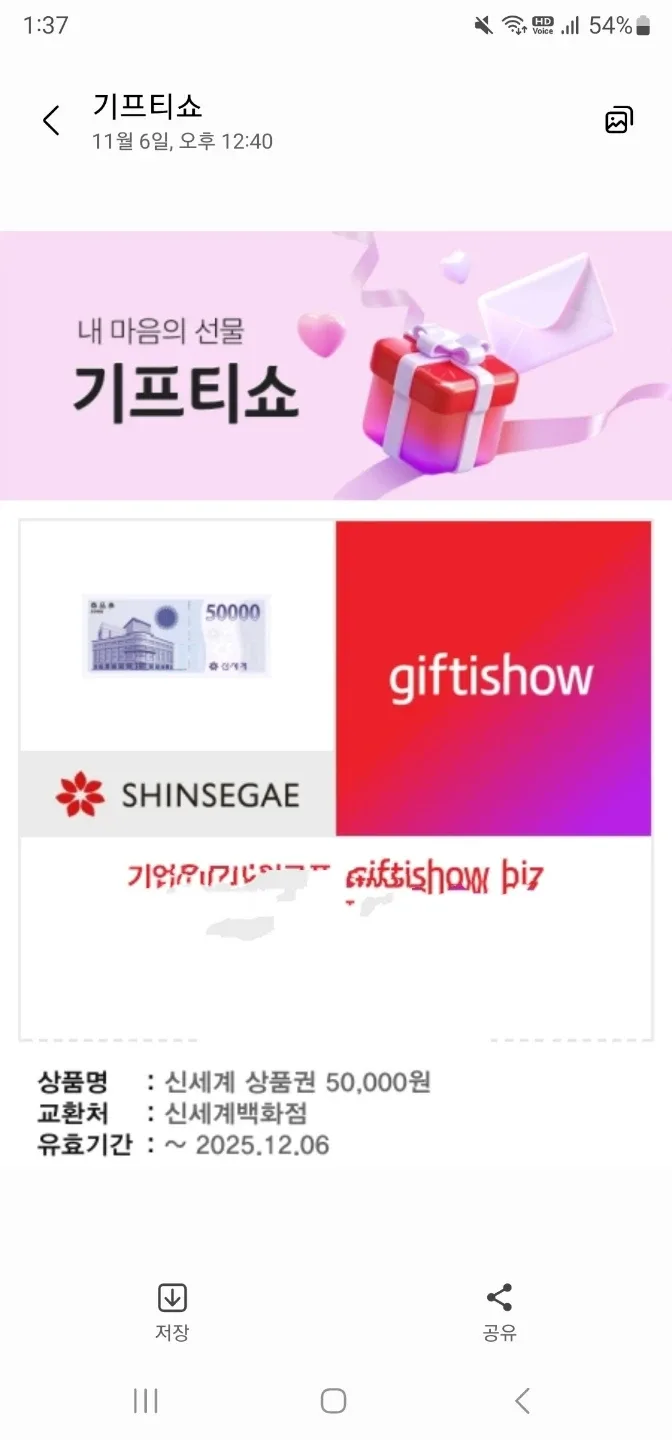The height and width of the screenshot is (1440, 672).
Task: Save the gift voucher image with 저장
Action: pyautogui.click(x=172, y=1310)
